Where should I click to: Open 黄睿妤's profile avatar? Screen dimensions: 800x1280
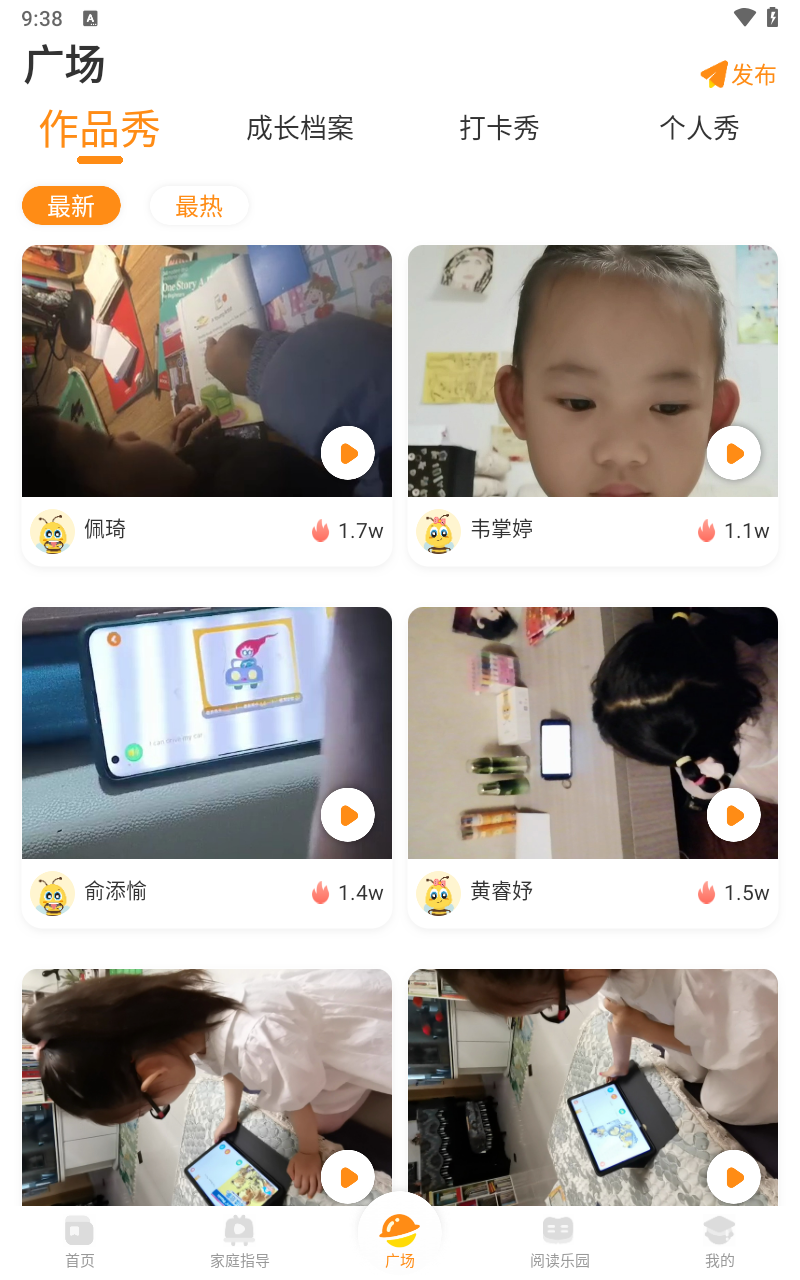pos(438,893)
